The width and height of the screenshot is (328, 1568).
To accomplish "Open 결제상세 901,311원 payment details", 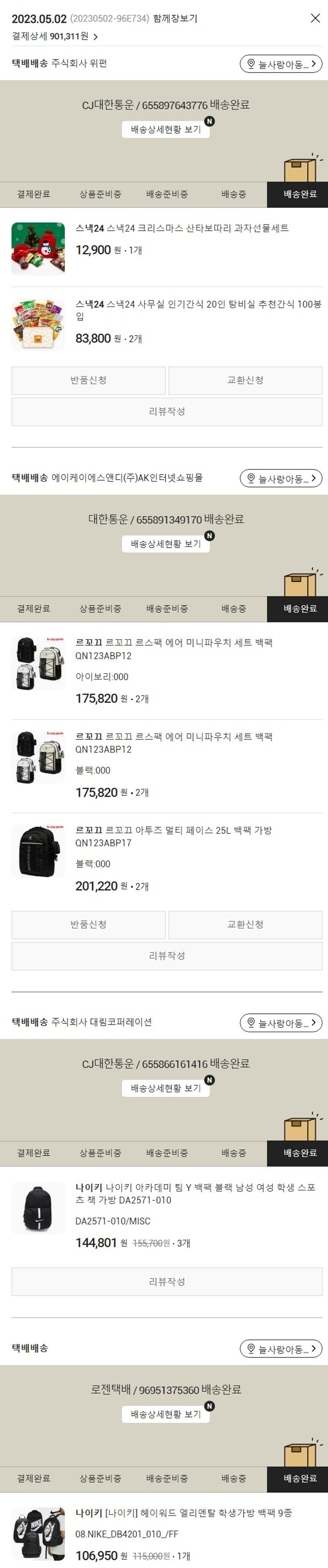I will [55, 36].
